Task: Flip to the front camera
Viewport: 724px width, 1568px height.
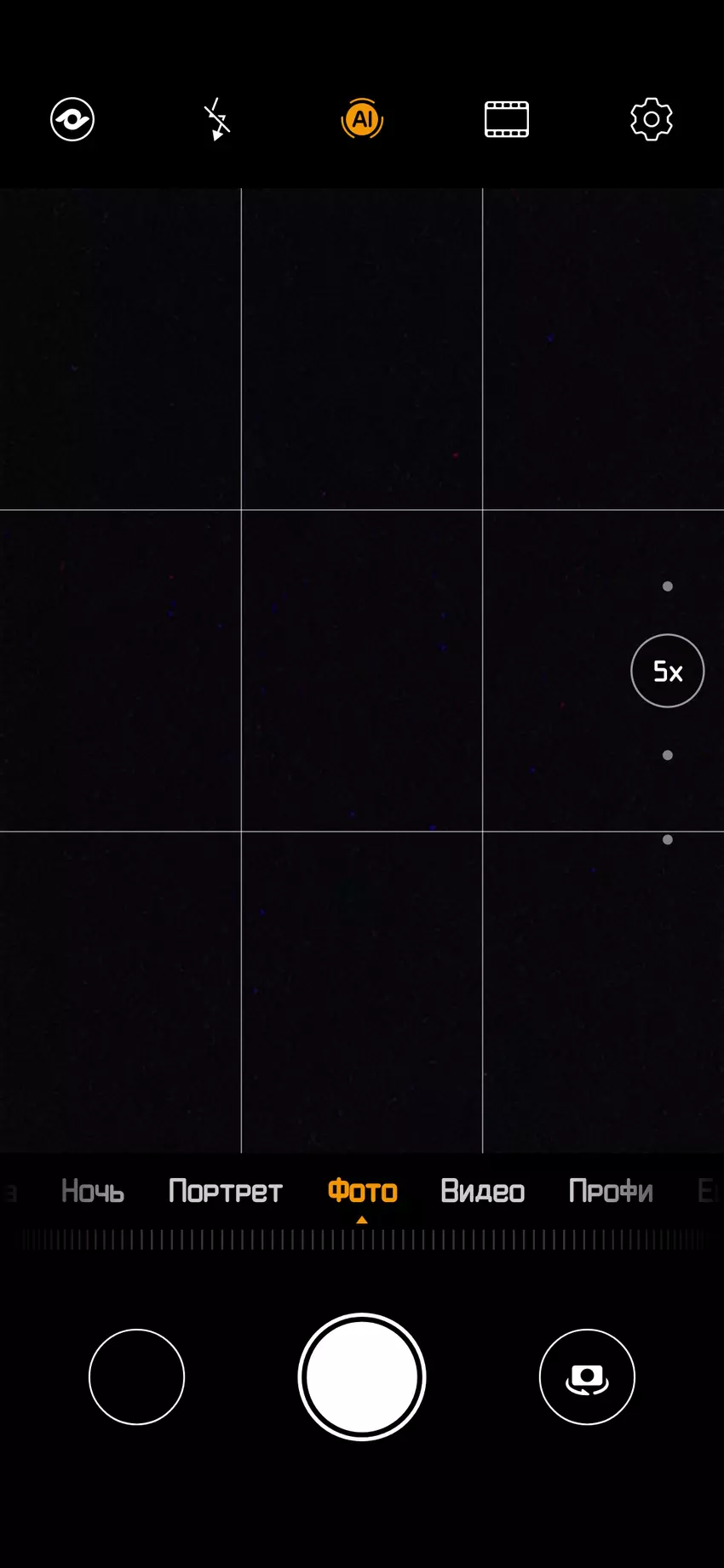Action: click(x=587, y=1376)
